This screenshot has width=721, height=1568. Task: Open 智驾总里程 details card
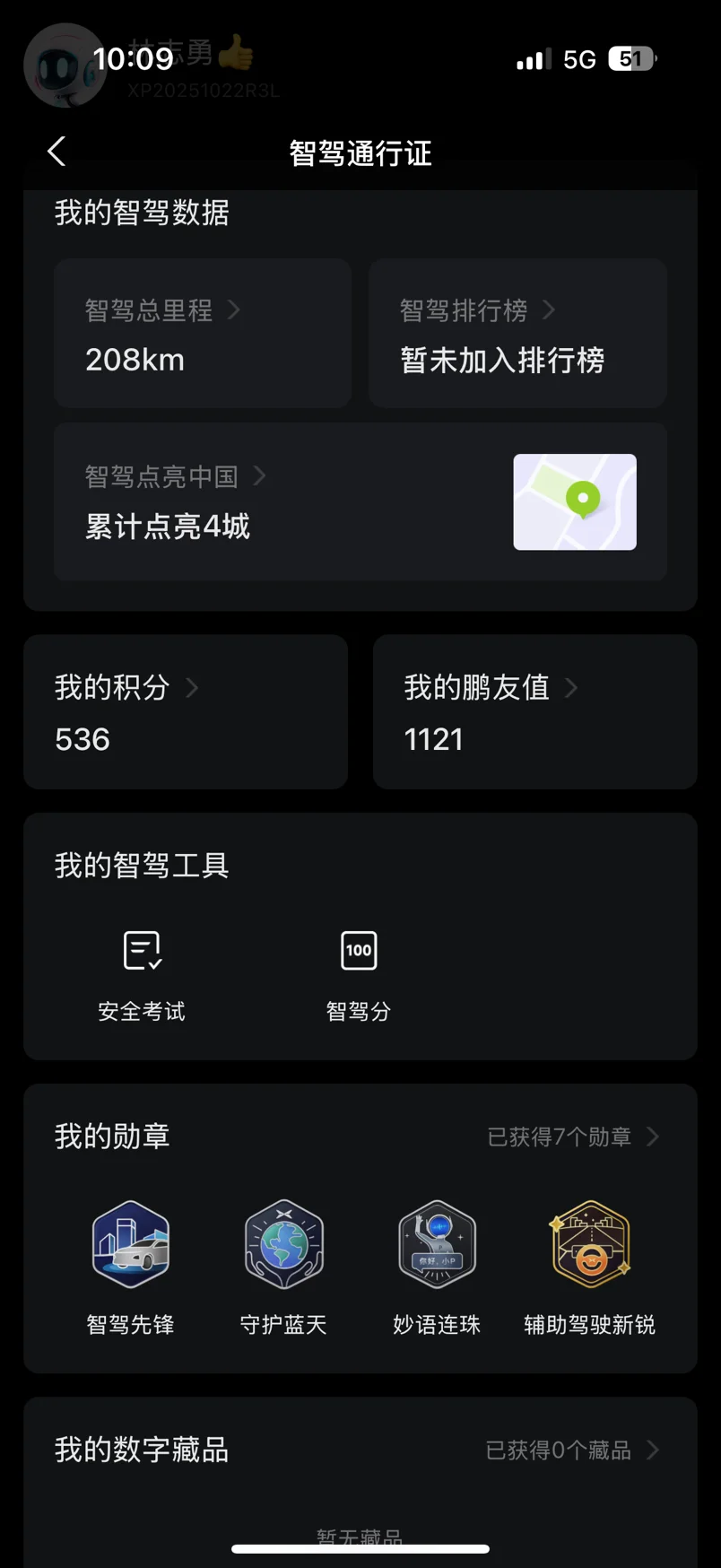[x=203, y=334]
